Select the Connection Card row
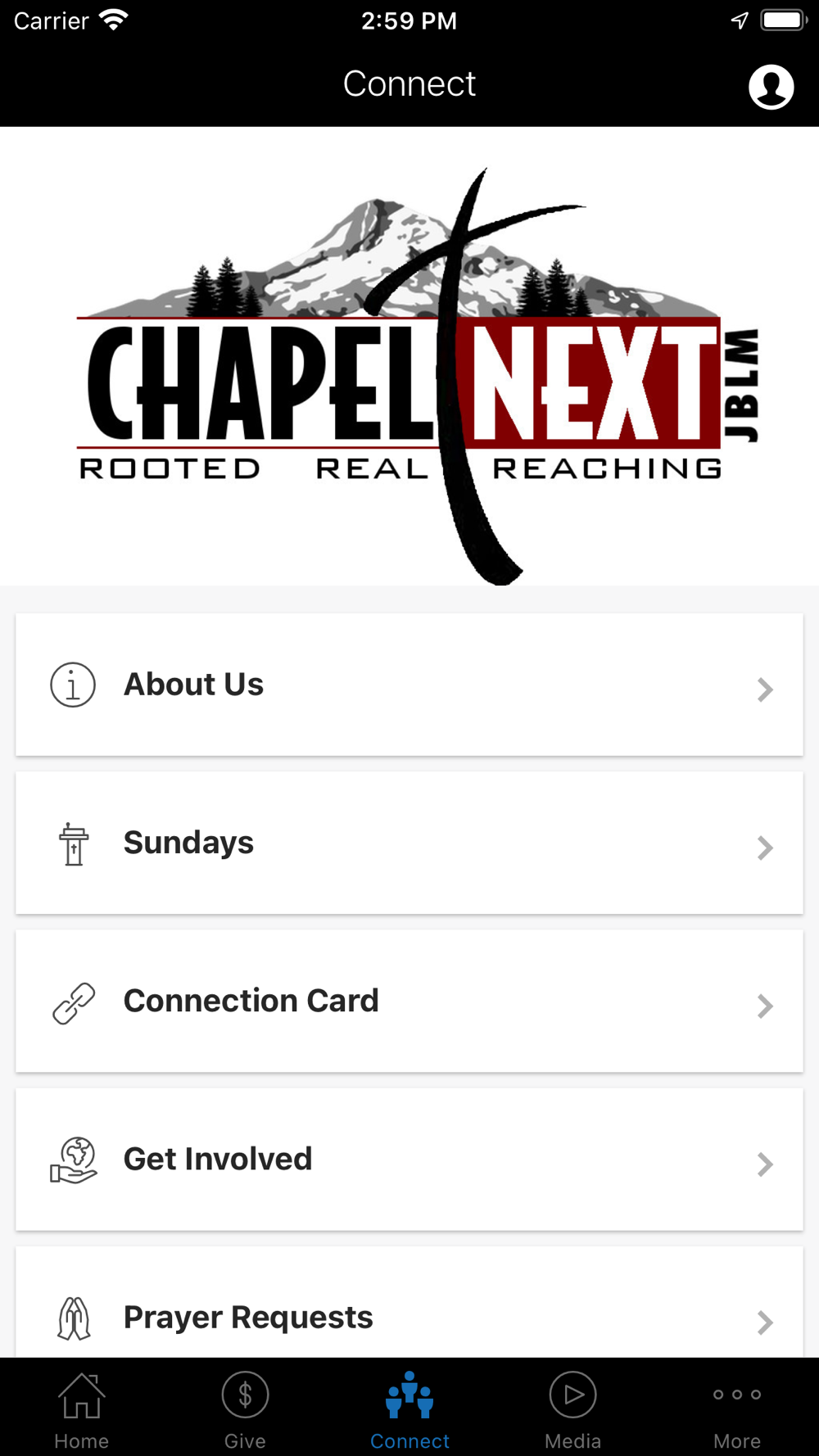819x1456 pixels. pyautogui.click(x=409, y=1001)
